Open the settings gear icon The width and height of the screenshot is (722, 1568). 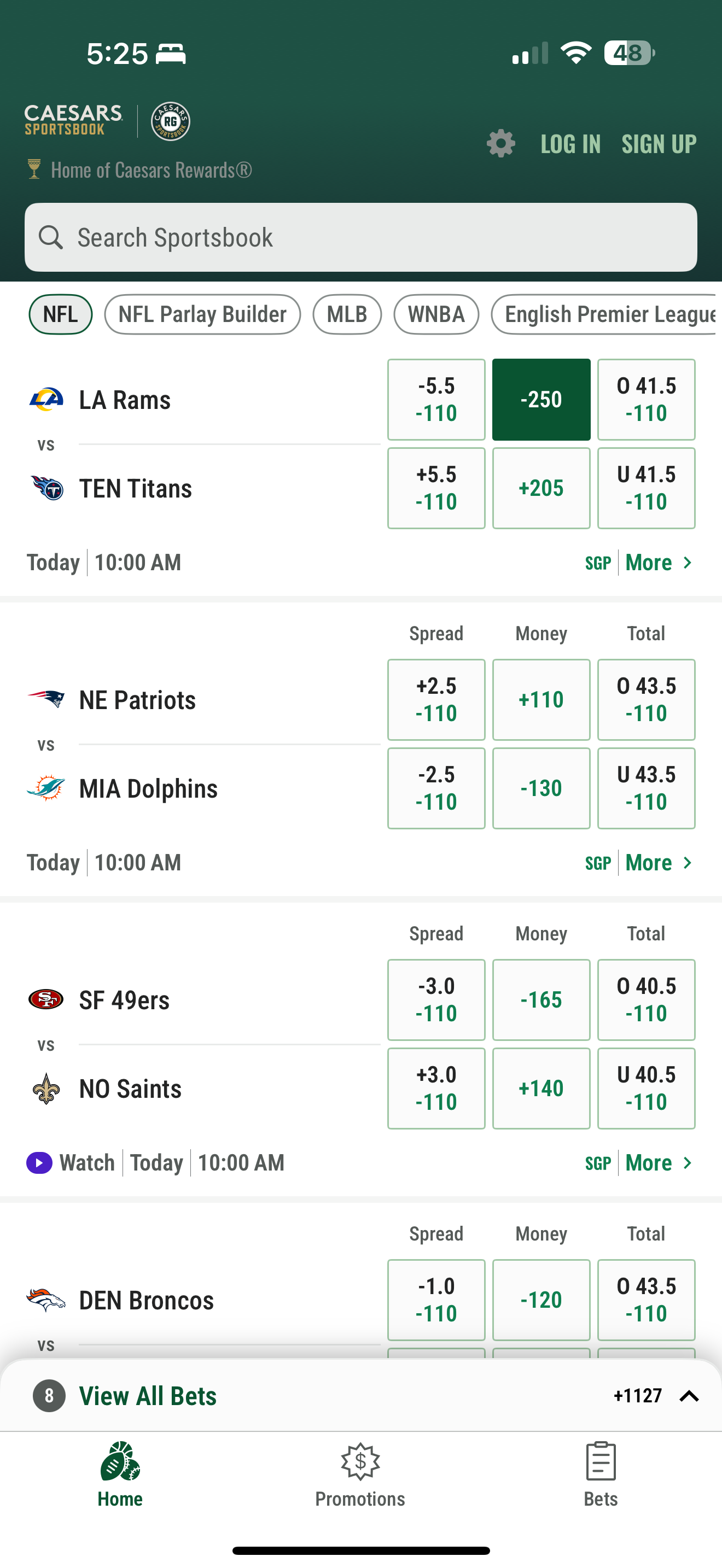pyautogui.click(x=500, y=144)
